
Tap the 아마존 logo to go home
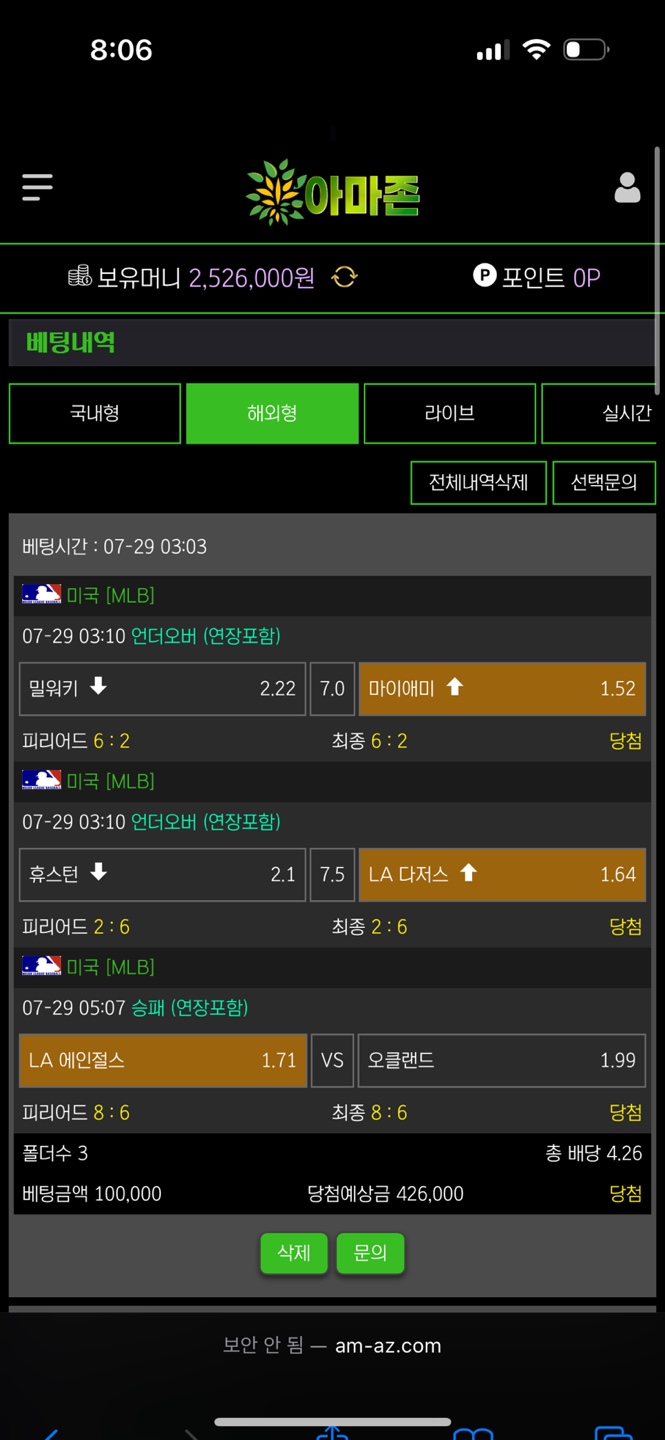333,192
